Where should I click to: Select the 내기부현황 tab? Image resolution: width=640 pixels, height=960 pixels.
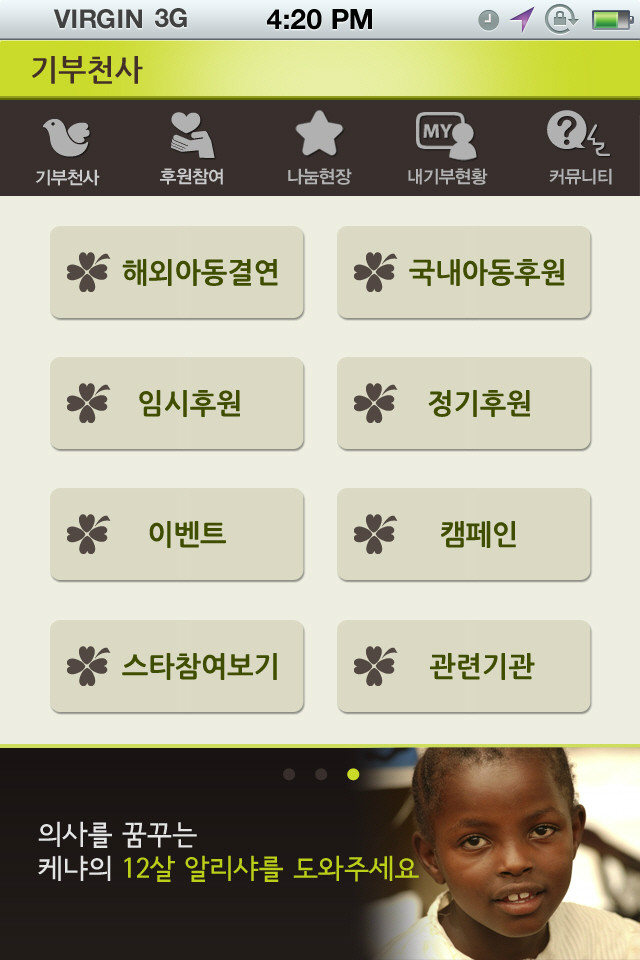pos(446,150)
